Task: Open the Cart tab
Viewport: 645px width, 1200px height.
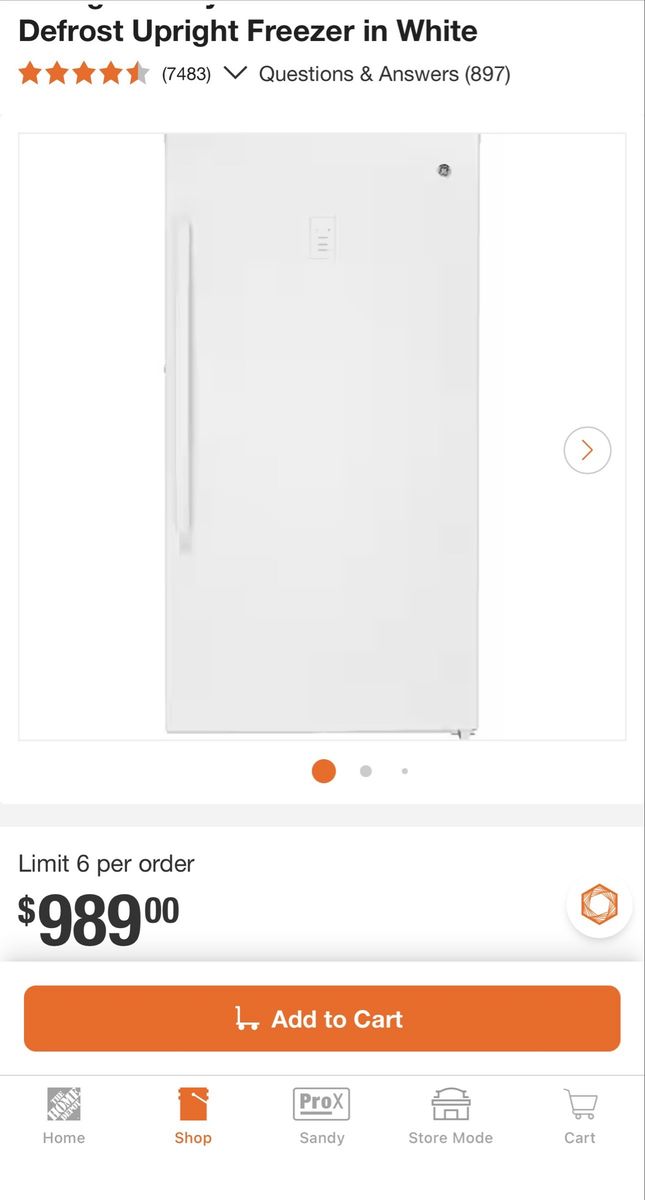Action: (x=580, y=1116)
